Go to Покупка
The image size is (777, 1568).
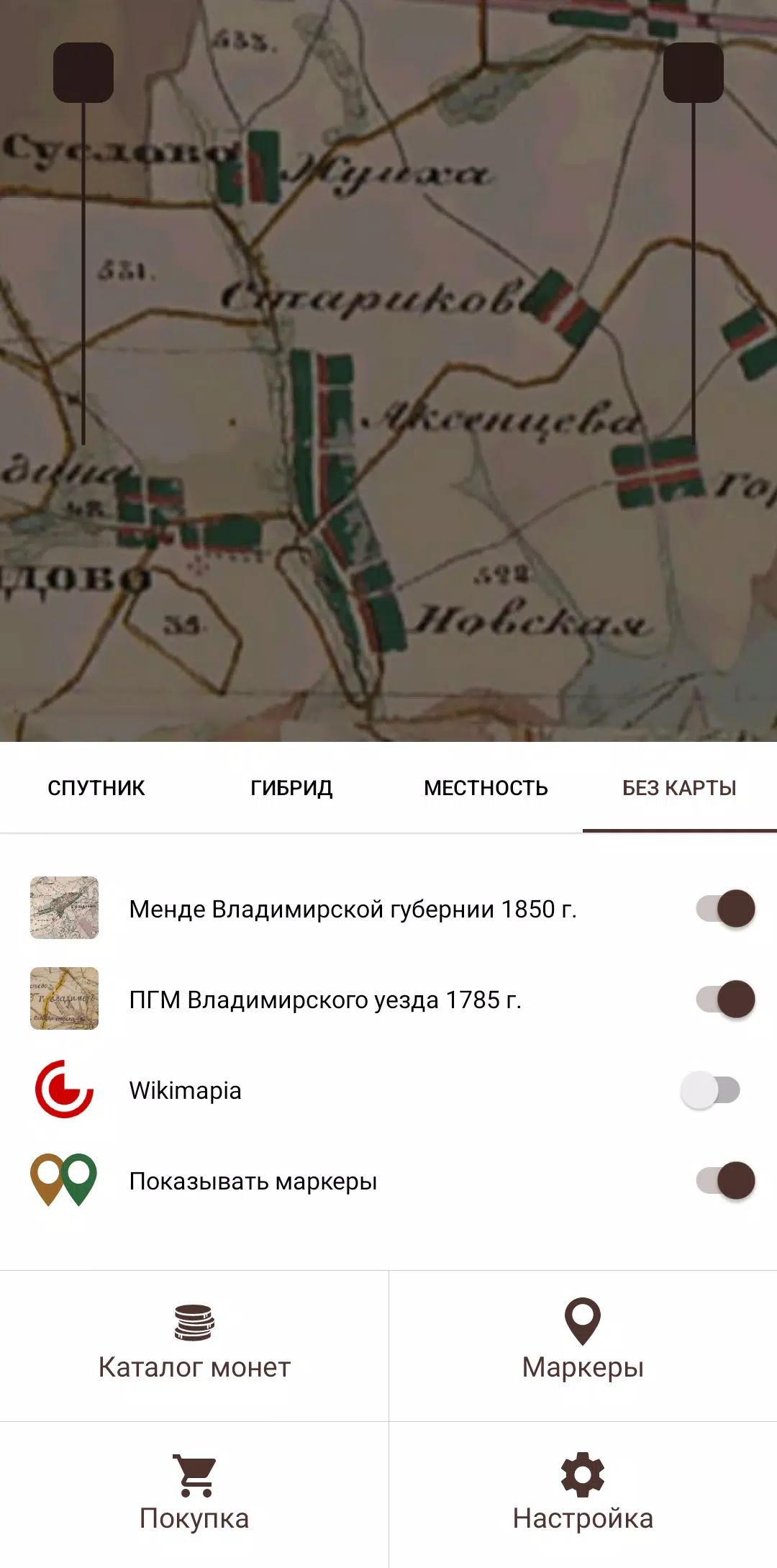(194, 1495)
